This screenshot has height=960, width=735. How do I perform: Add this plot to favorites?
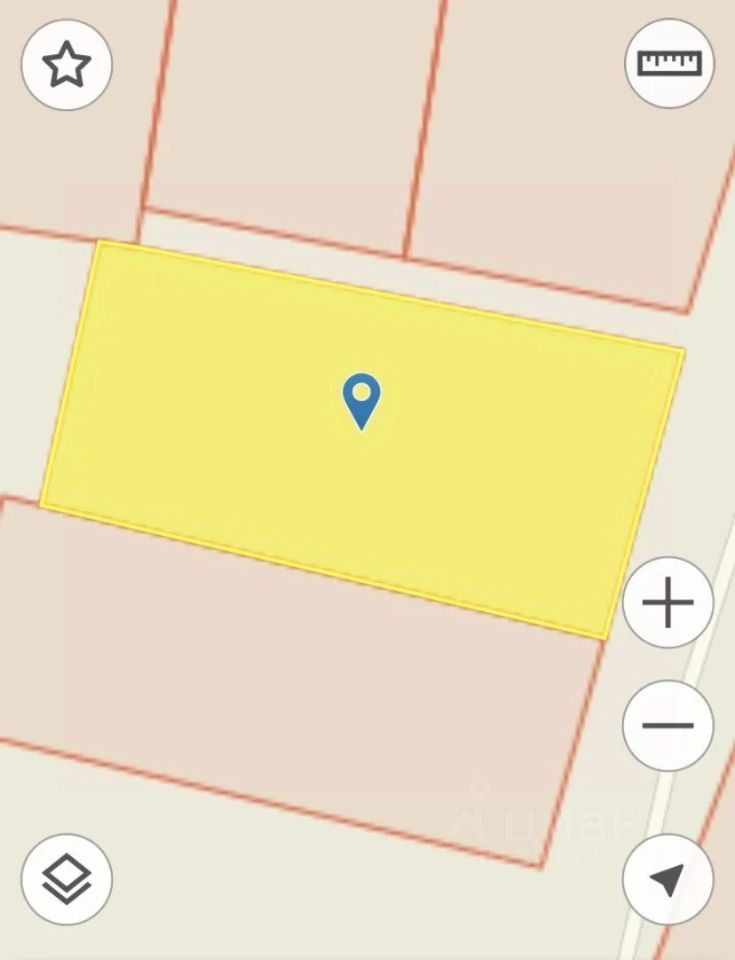[x=67, y=65]
